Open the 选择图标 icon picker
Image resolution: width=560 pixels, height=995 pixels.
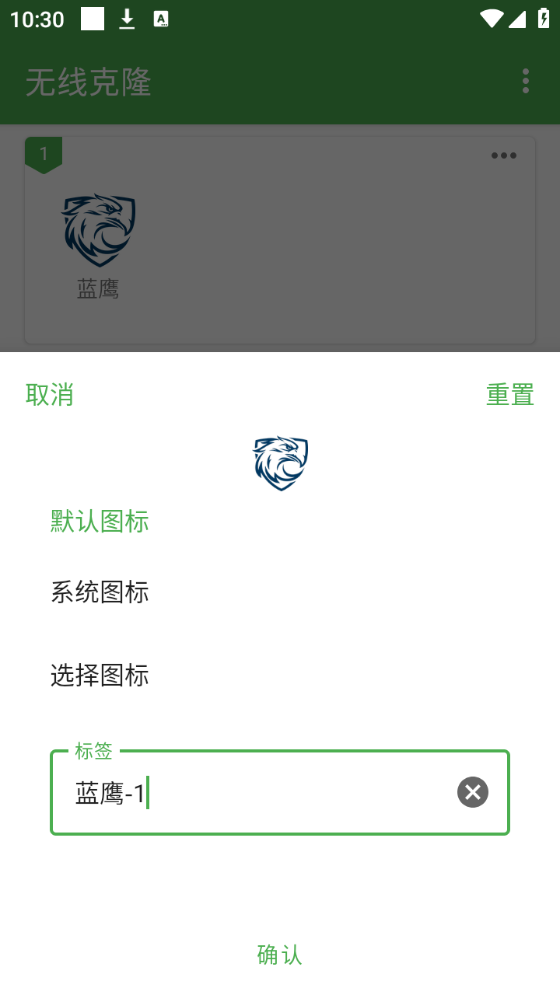point(100,676)
